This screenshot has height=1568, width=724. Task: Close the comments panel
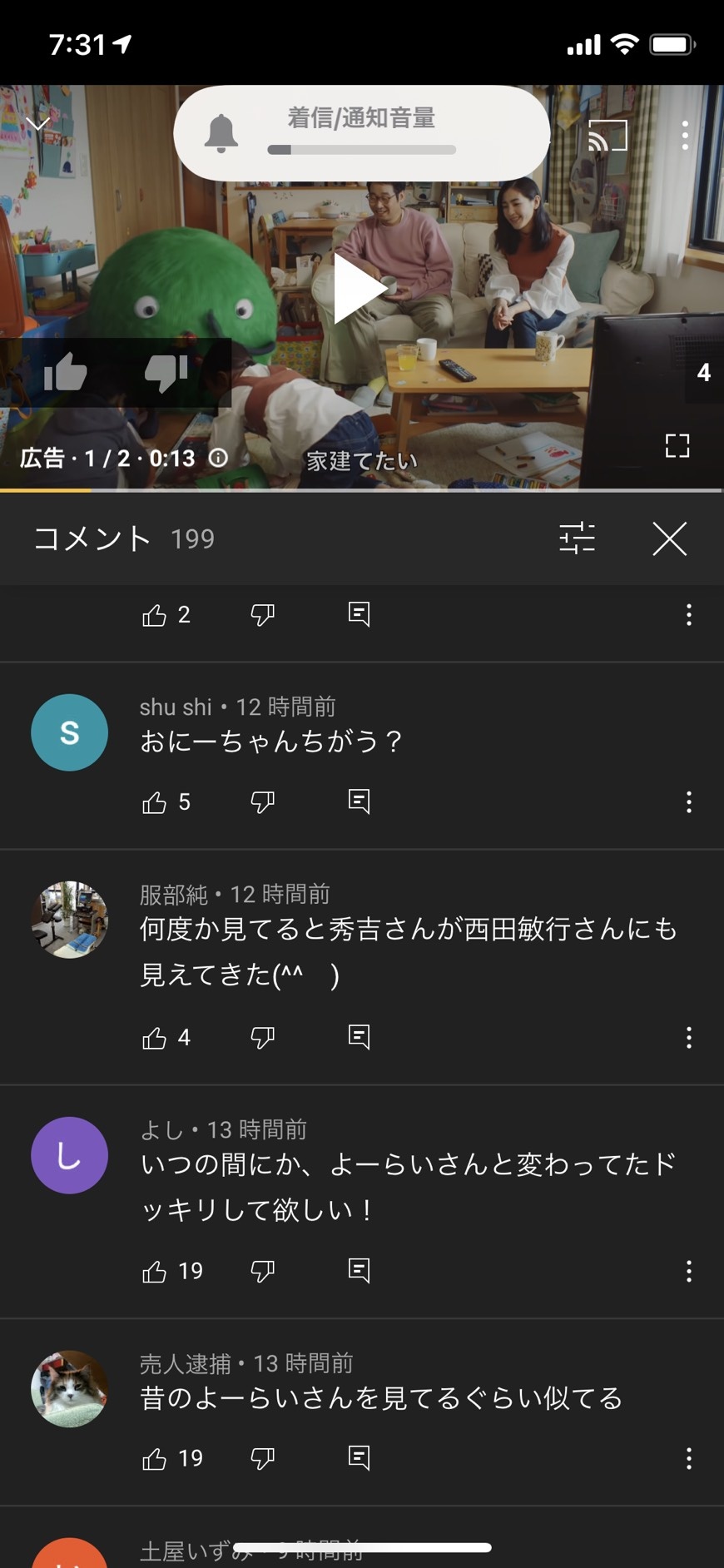tap(669, 538)
